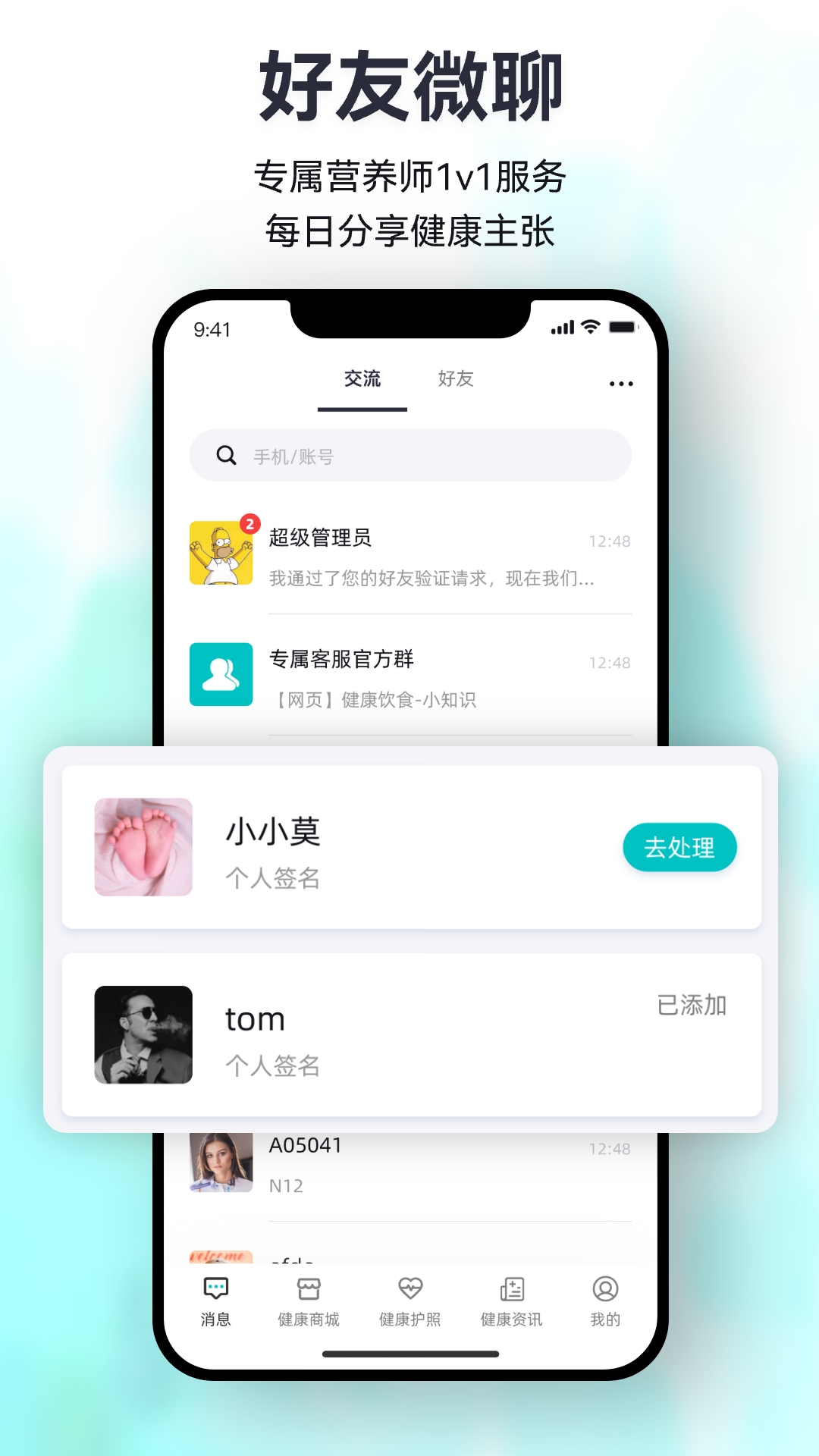Image resolution: width=819 pixels, height=1456 pixels.
Task: Open the 我的 profile icon
Action: [x=604, y=1289]
